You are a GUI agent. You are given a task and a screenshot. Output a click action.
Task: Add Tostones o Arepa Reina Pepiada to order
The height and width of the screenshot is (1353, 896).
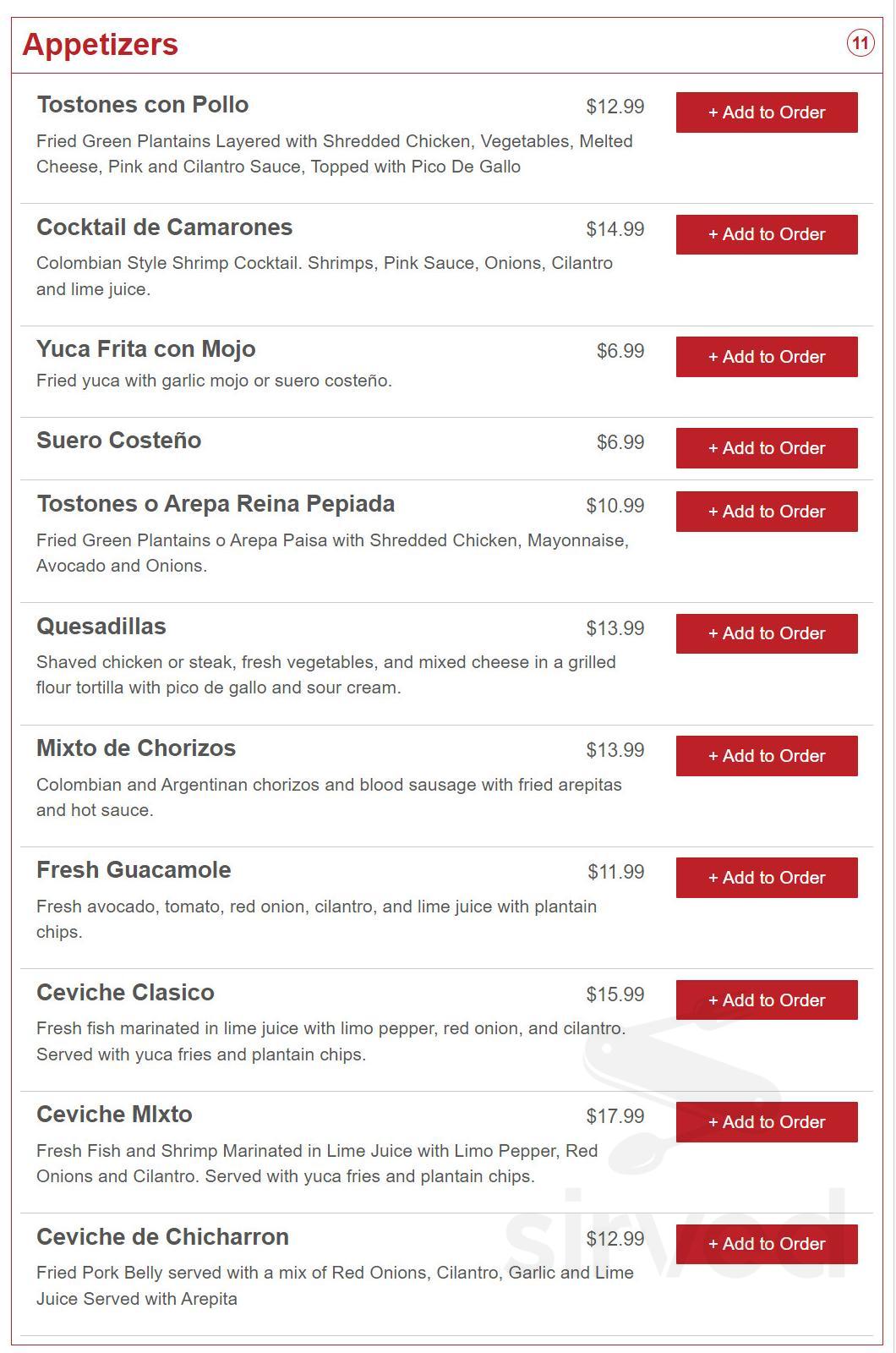tap(765, 511)
